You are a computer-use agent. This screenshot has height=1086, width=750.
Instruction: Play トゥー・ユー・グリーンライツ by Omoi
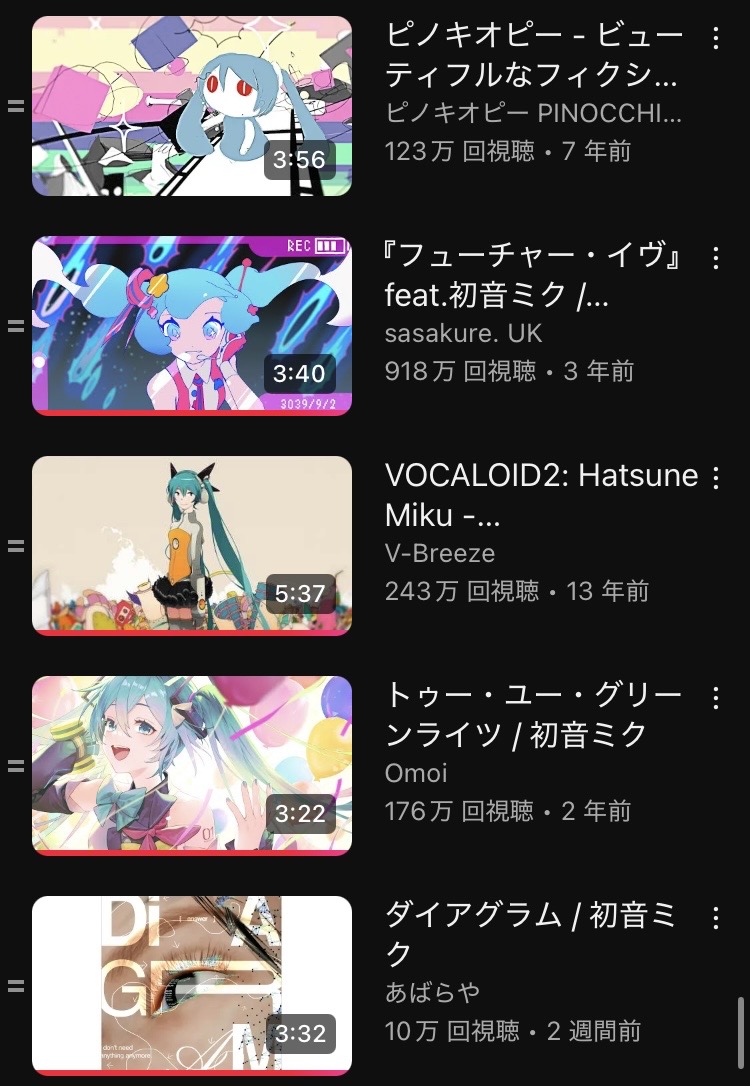click(191, 765)
